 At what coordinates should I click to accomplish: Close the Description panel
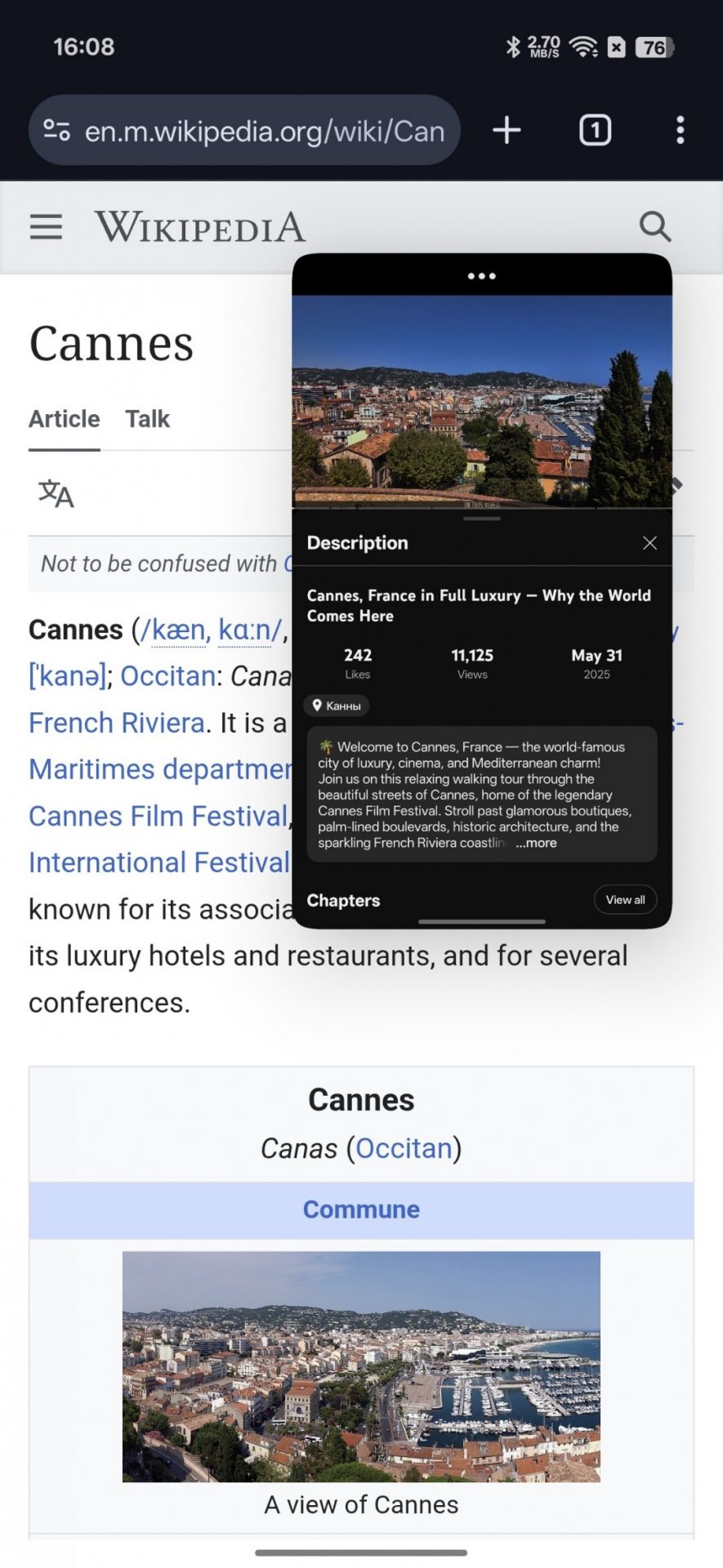[x=649, y=543]
